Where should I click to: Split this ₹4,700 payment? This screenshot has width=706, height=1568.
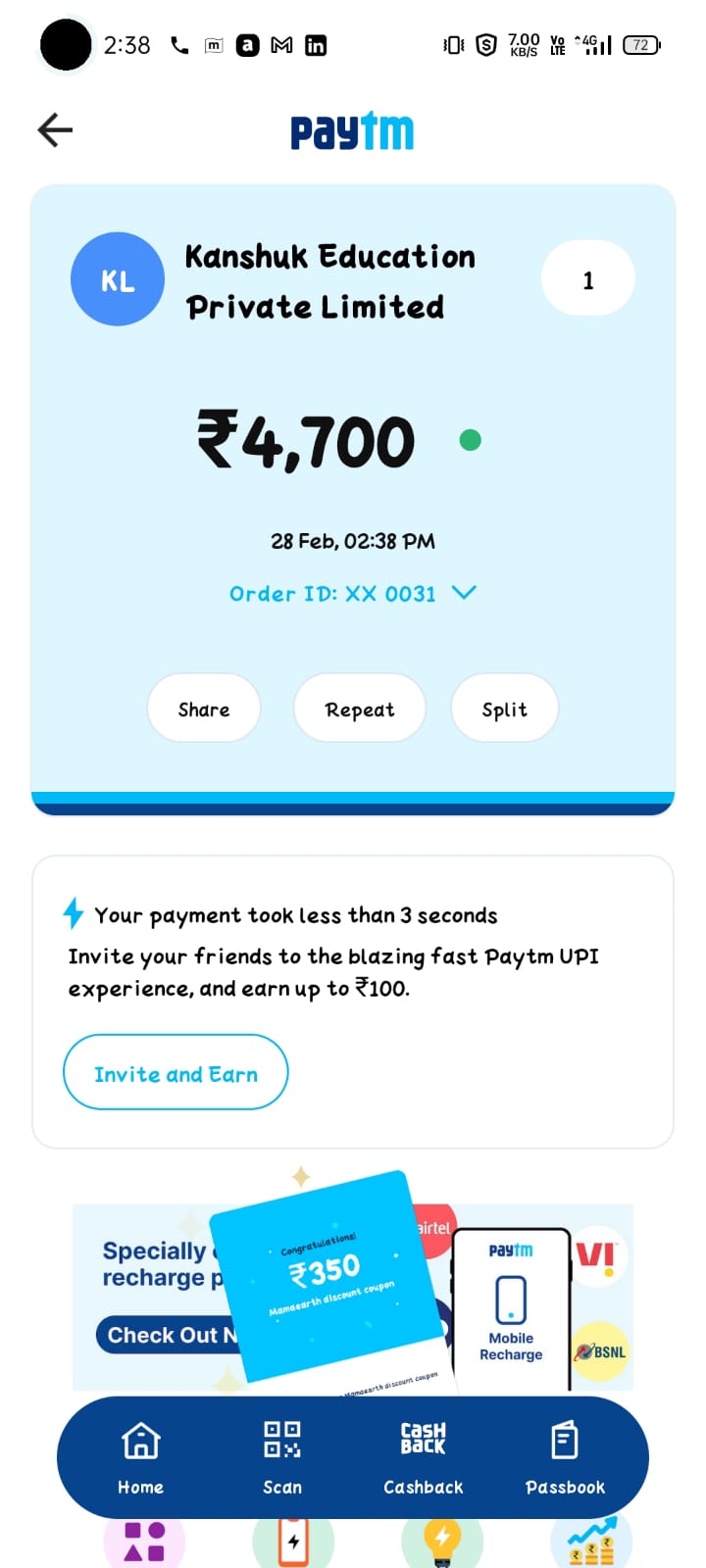pyautogui.click(x=504, y=709)
